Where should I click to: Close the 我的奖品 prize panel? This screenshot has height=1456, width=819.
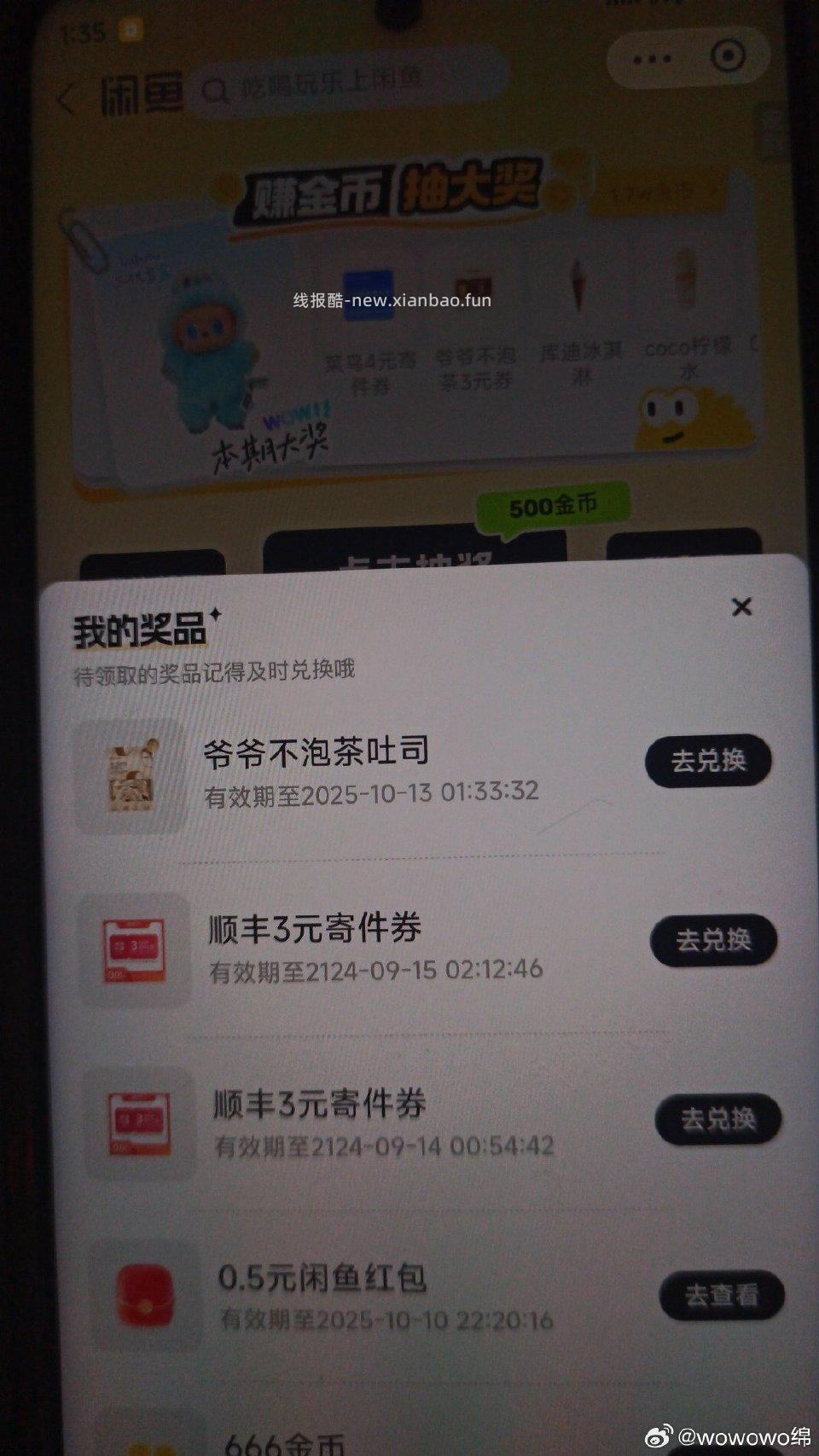click(x=741, y=607)
